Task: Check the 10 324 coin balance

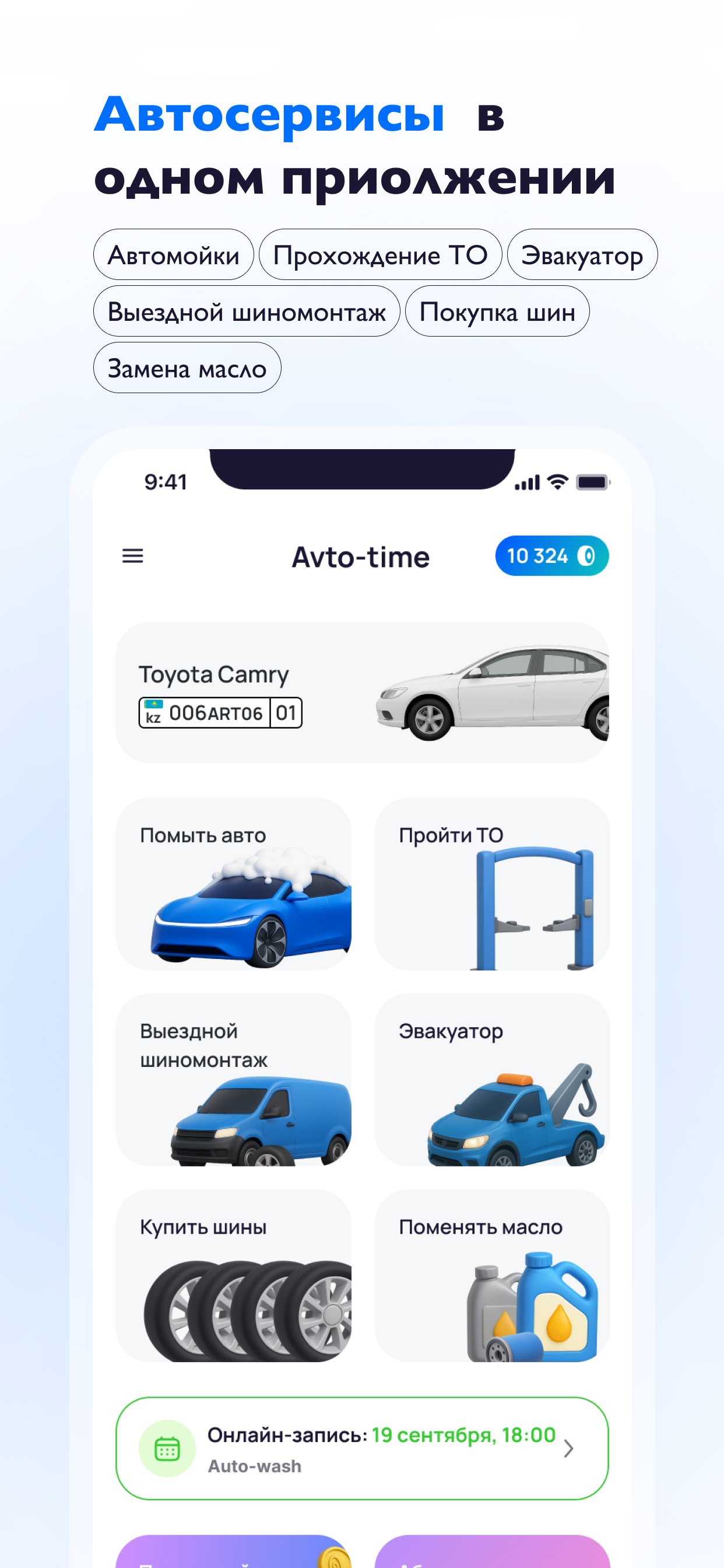Action: (x=551, y=555)
